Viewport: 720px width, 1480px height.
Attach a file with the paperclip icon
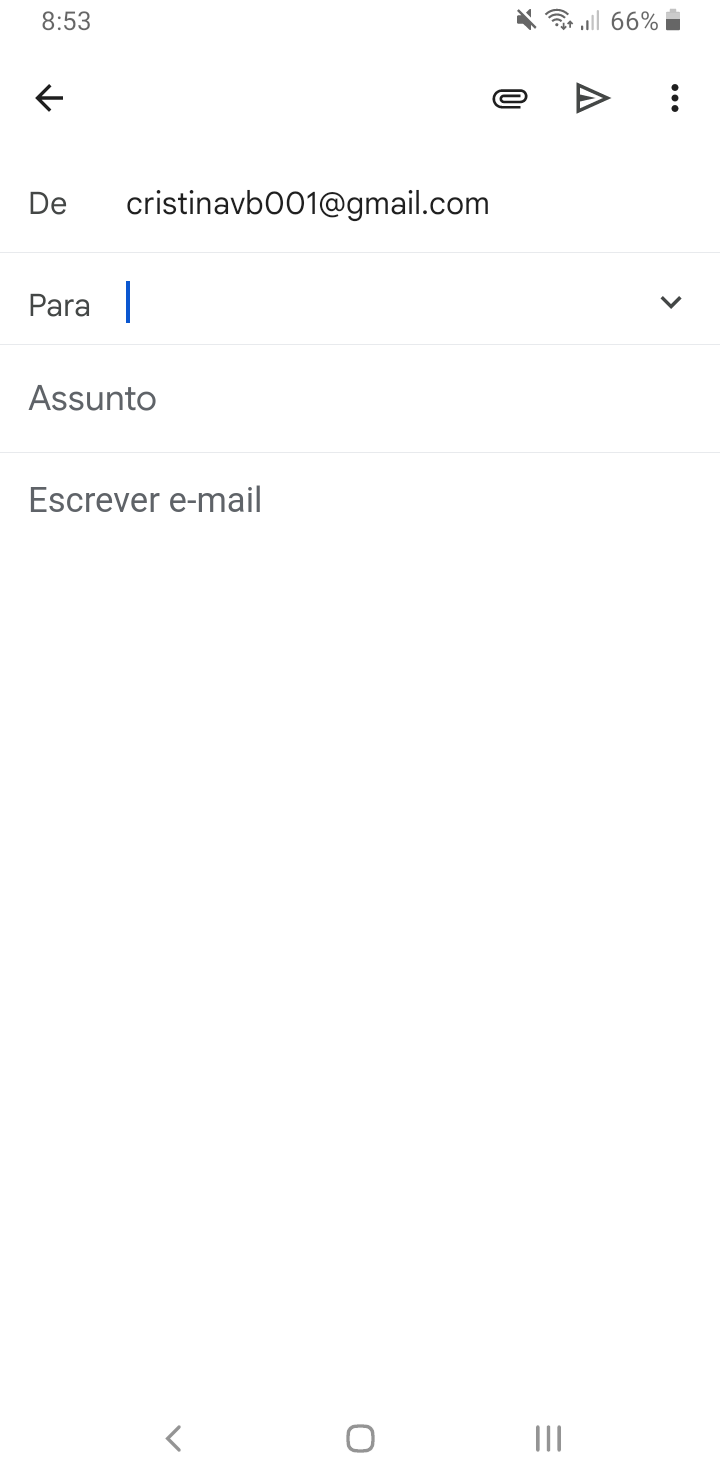coord(510,98)
